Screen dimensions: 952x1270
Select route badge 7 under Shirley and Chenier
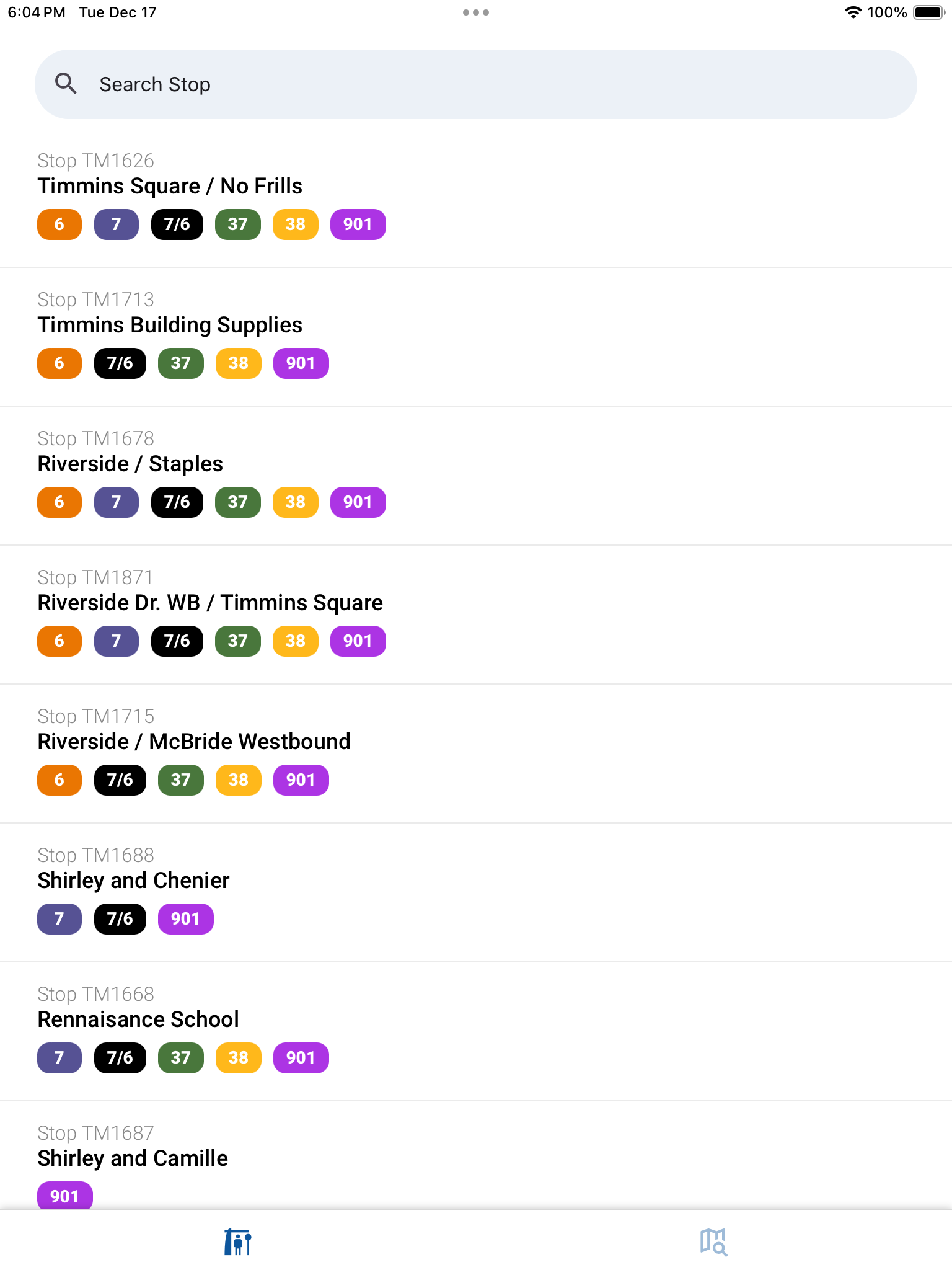[x=59, y=919]
